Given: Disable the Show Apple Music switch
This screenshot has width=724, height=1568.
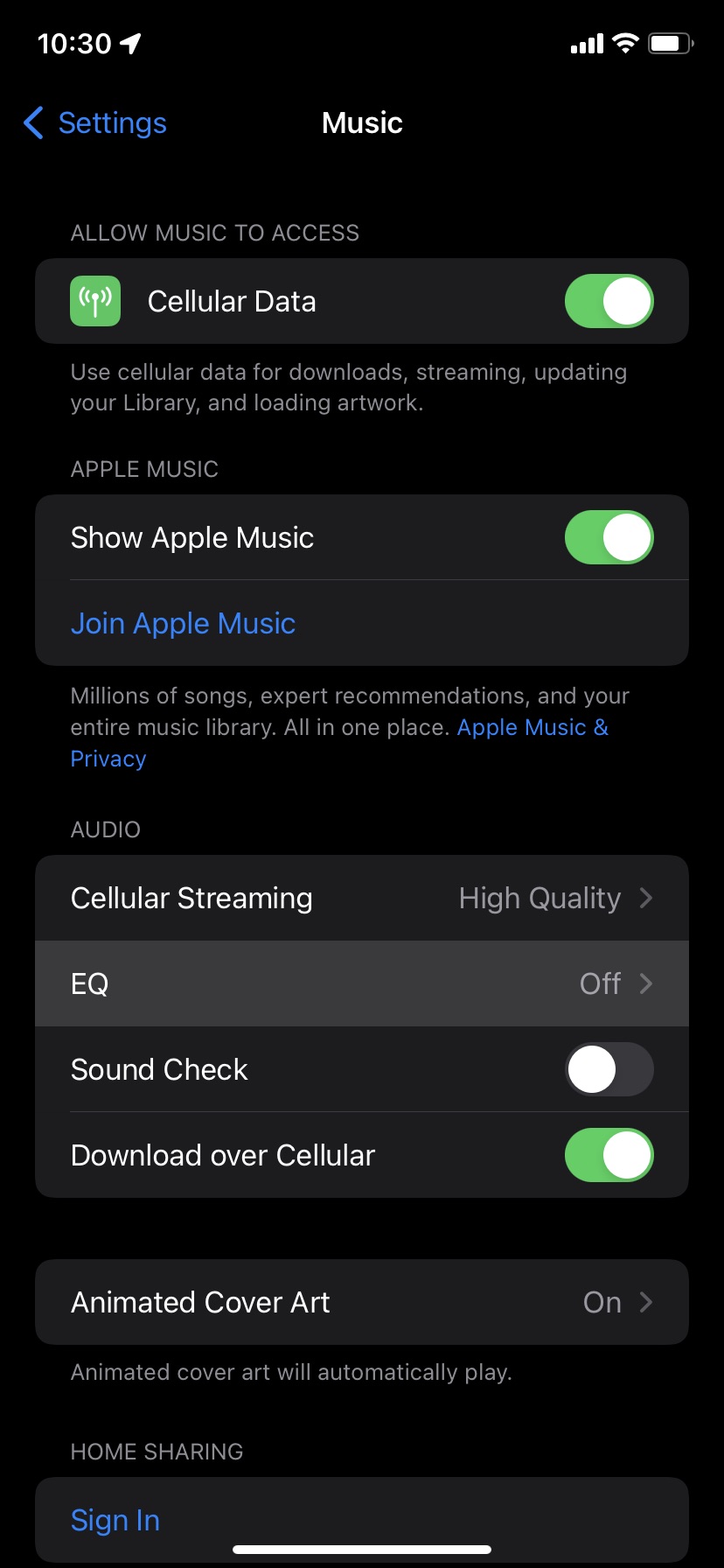Looking at the screenshot, I should pos(609,537).
